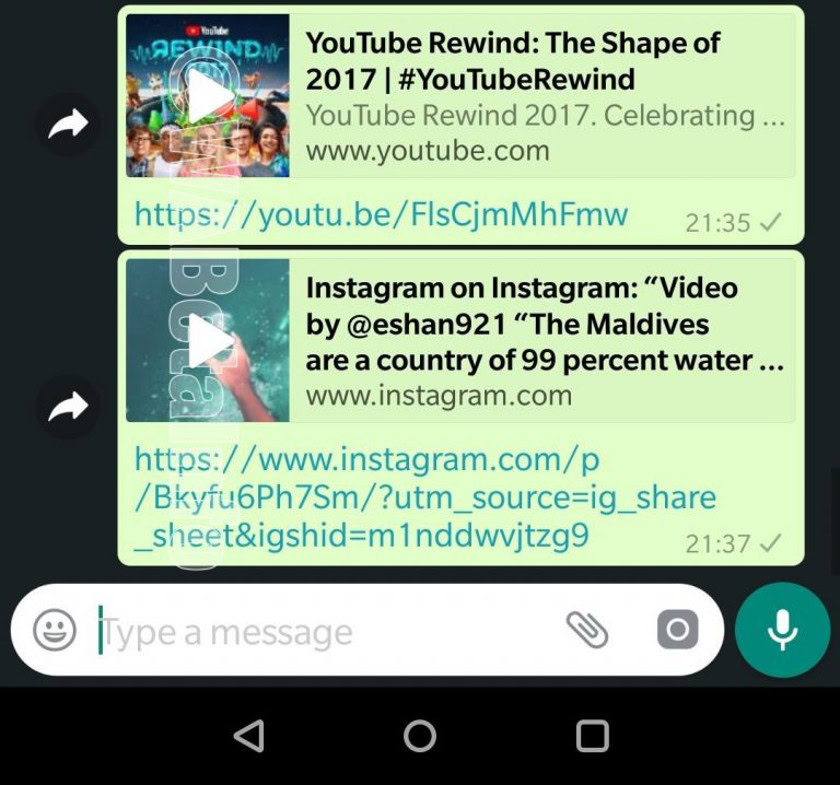Play the YouTube Rewind 2017 preview

[208, 96]
